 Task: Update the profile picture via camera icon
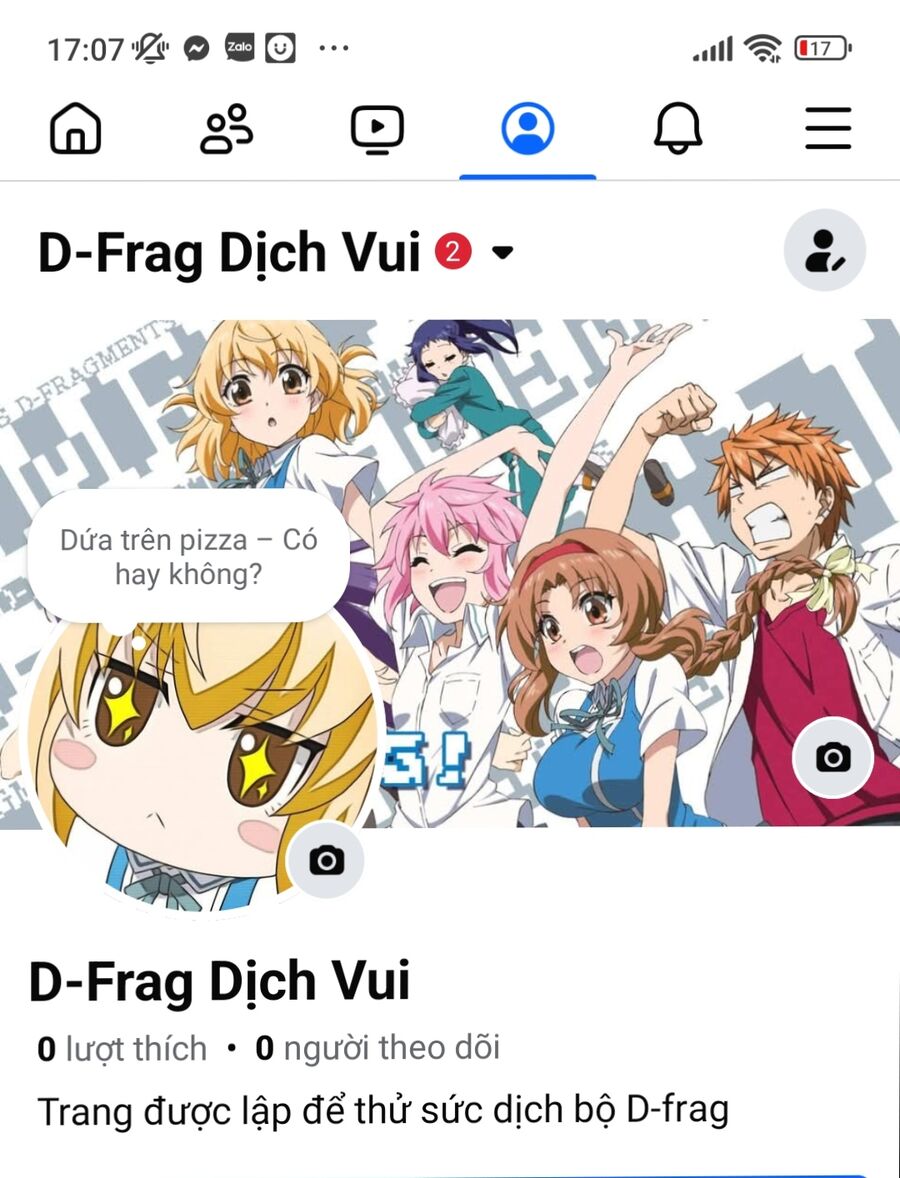click(326, 859)
